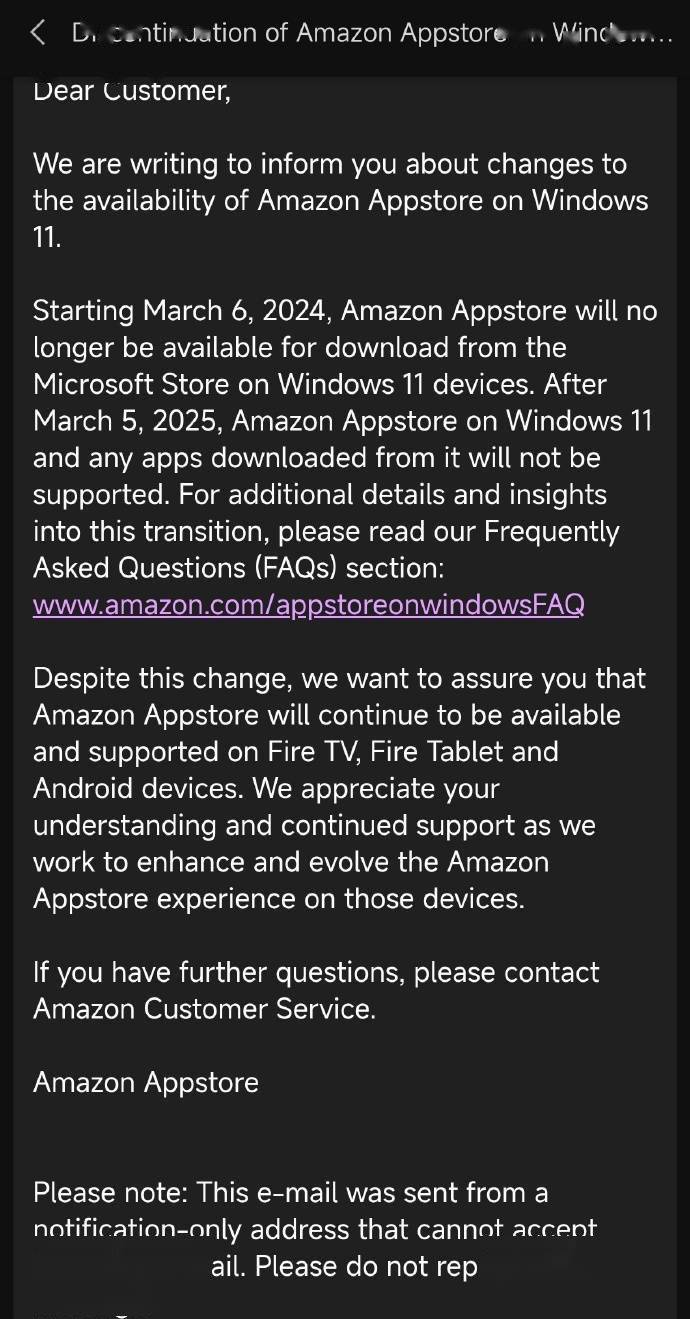Go back using the top-left arrow
This screenshot has width=690, height=1319.
(38, 33)
